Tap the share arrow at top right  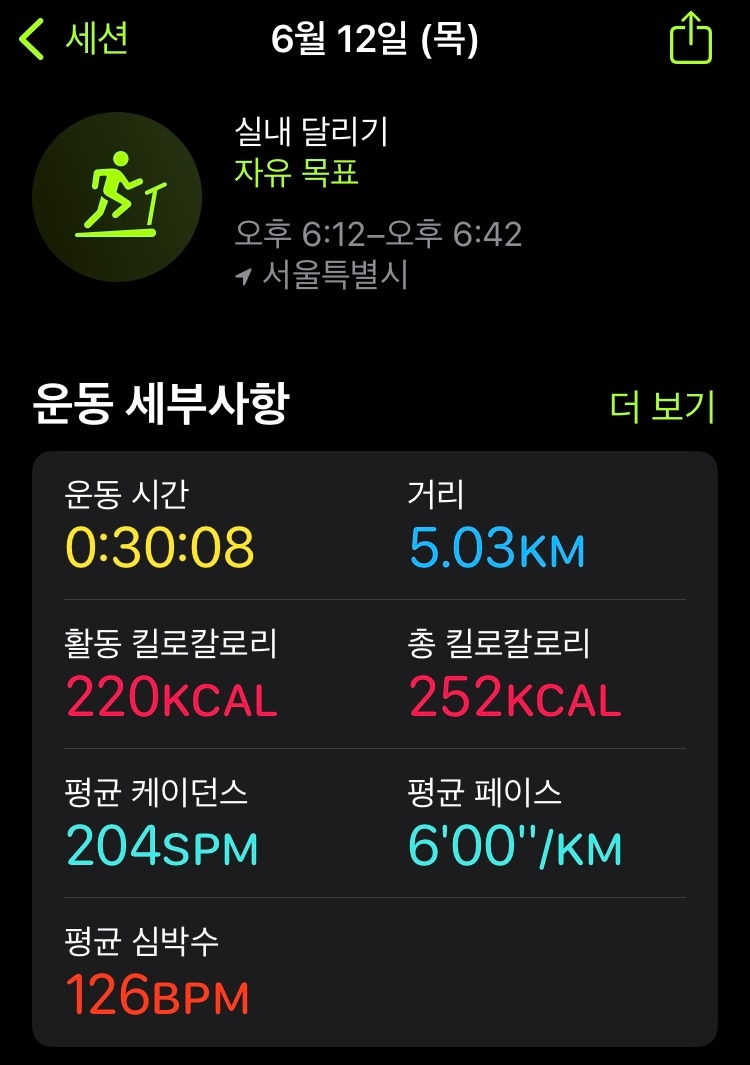pos(690,33)
